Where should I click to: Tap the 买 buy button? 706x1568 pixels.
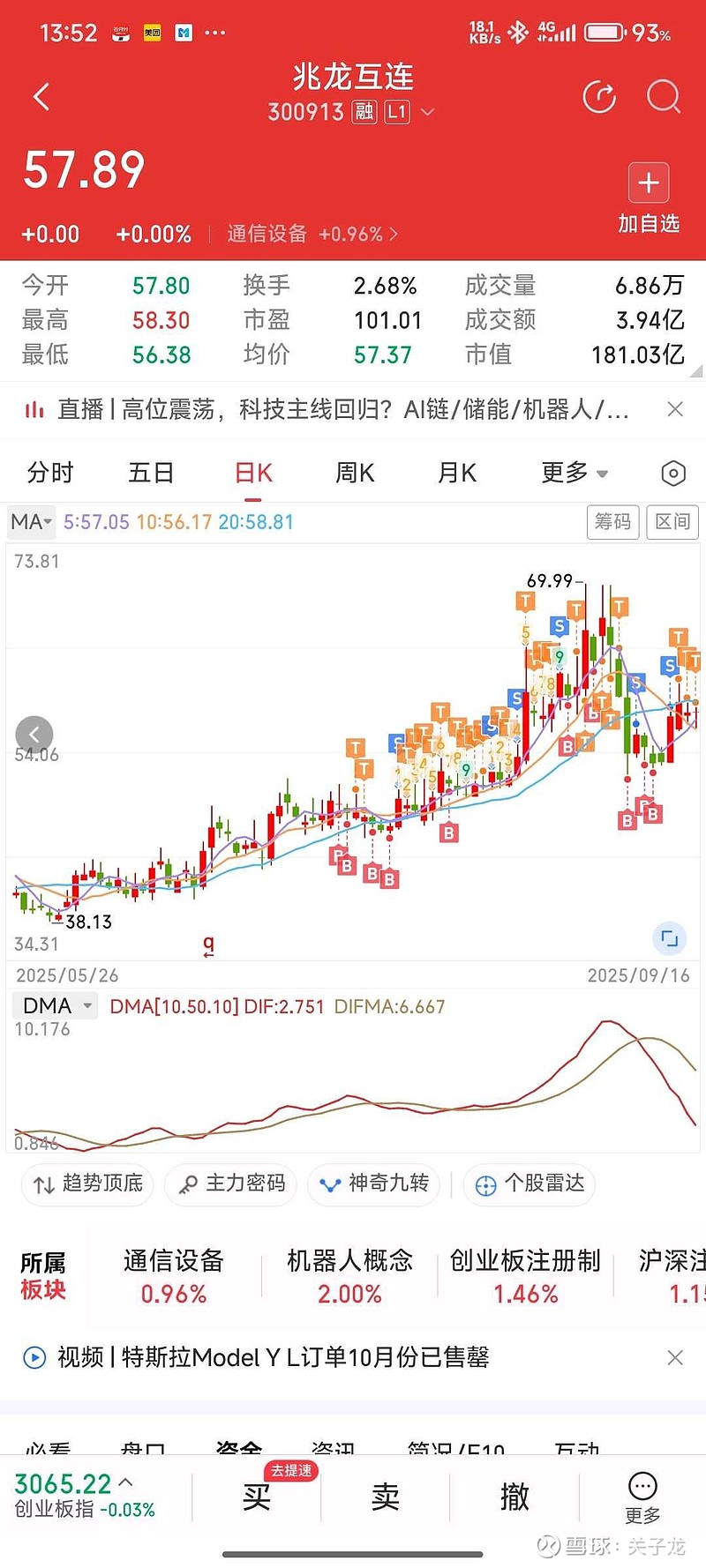[257, 1497]
